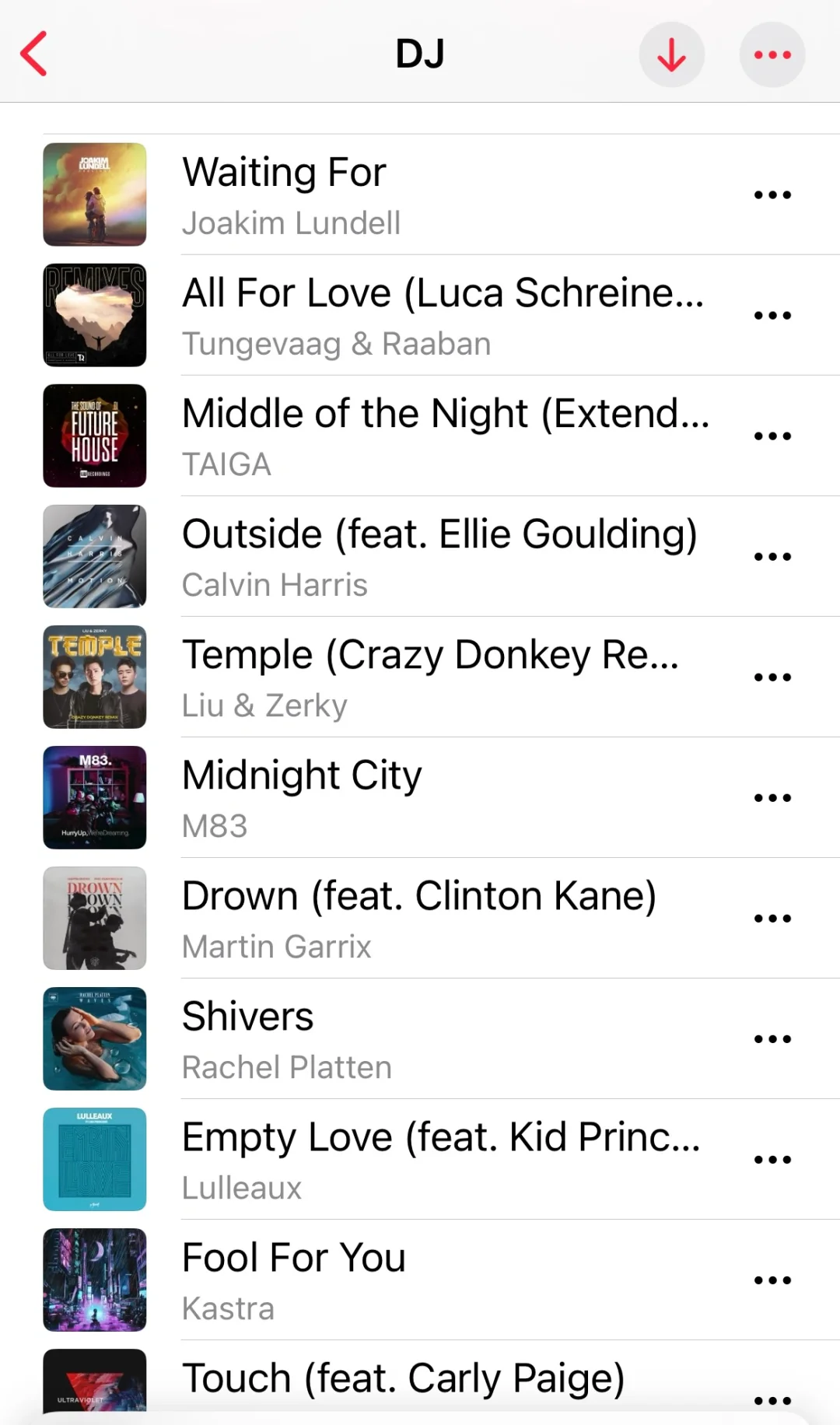
Task: Play Temple by Liu & Zerky
Action: (420, 677)
